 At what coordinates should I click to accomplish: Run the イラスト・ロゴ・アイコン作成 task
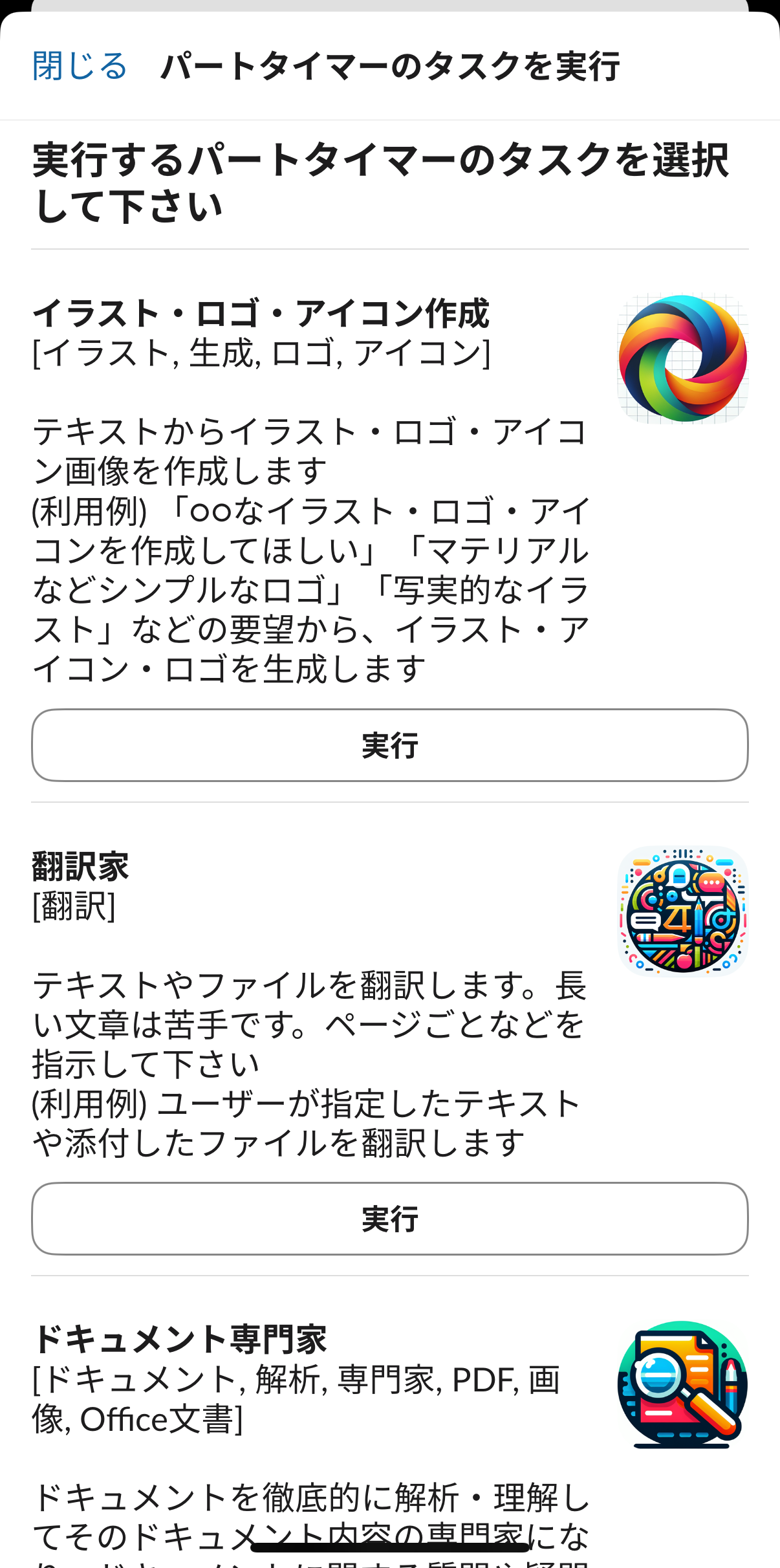click(x=389, y=745)
